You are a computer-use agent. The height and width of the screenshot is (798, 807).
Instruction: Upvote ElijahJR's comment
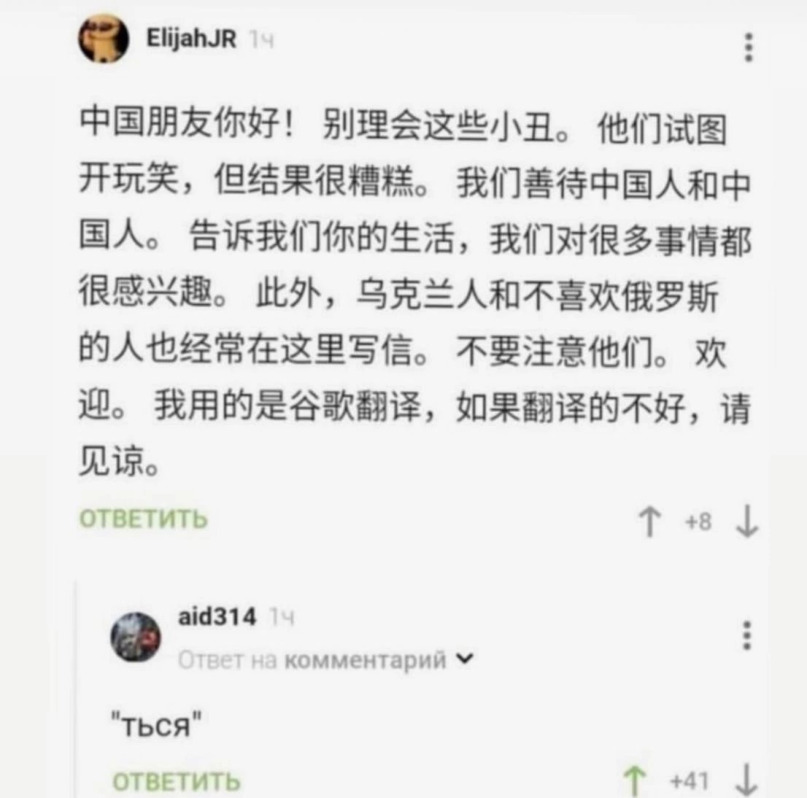click(649, 521)
